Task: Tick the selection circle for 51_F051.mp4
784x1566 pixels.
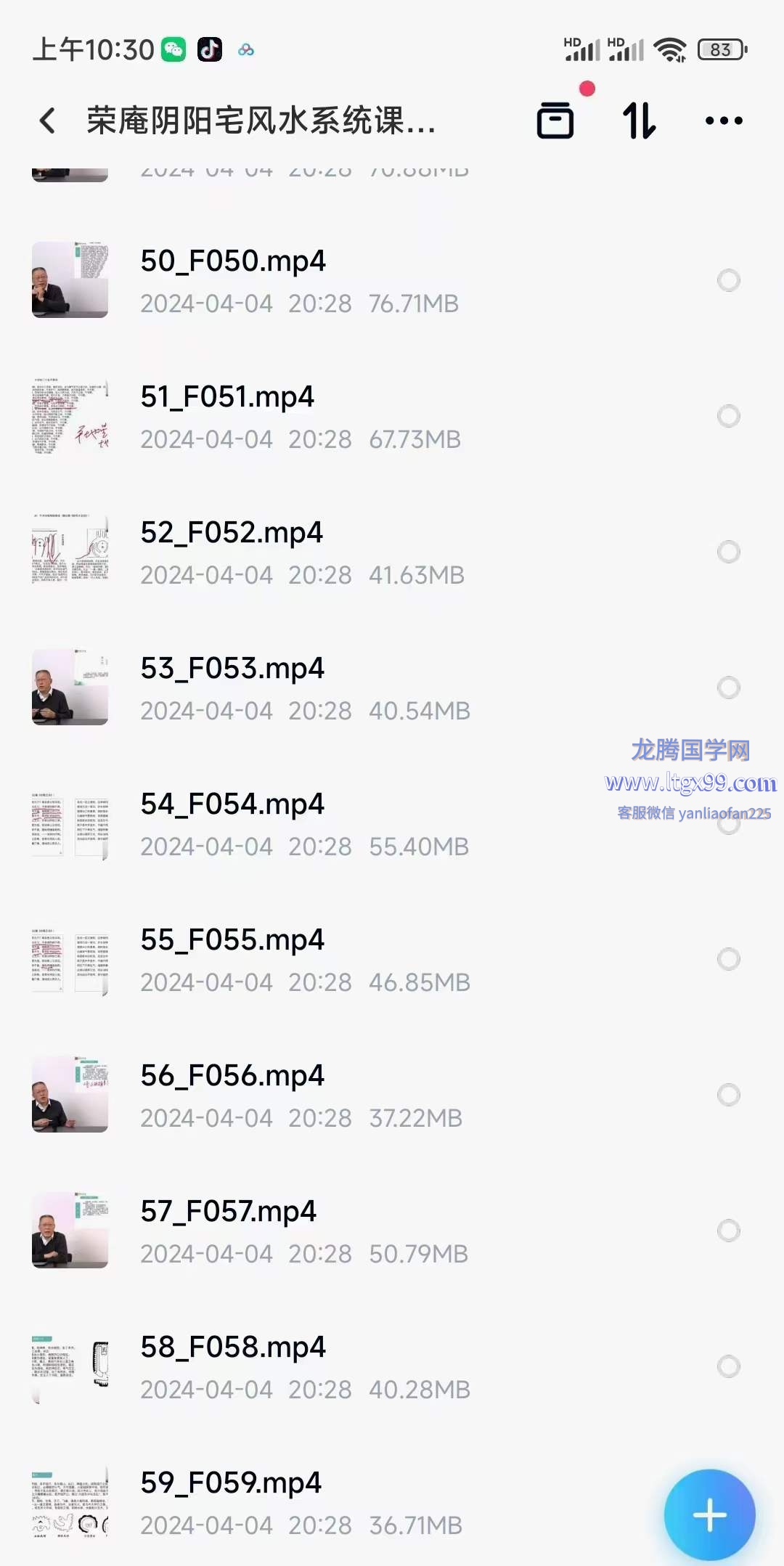Action: pyautogui.click(x=728, y=416)
